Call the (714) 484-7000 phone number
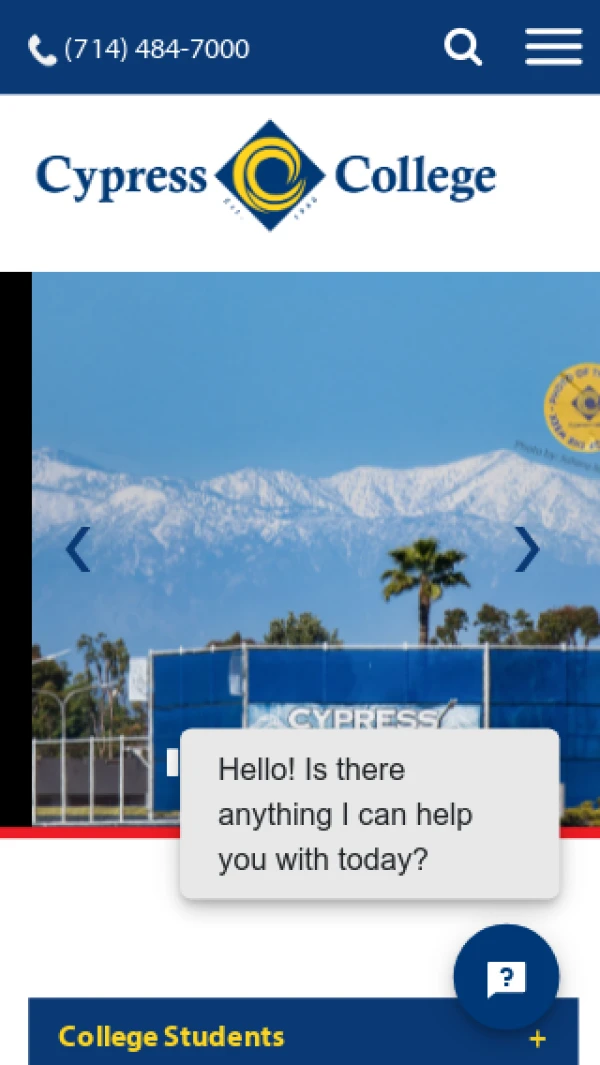This screenshot has width=600, height=1065. point(140,49)
